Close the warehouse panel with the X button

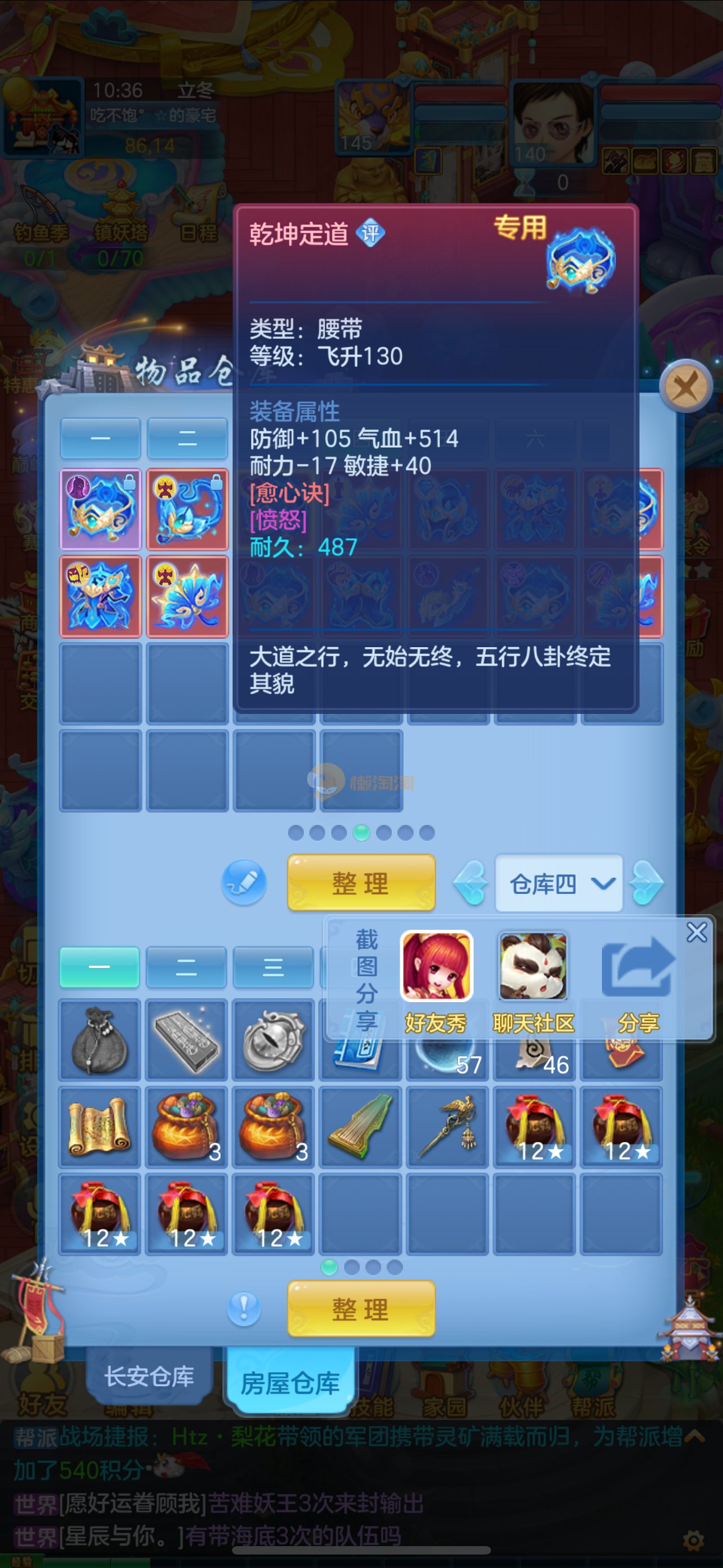(x=686, y=386)
